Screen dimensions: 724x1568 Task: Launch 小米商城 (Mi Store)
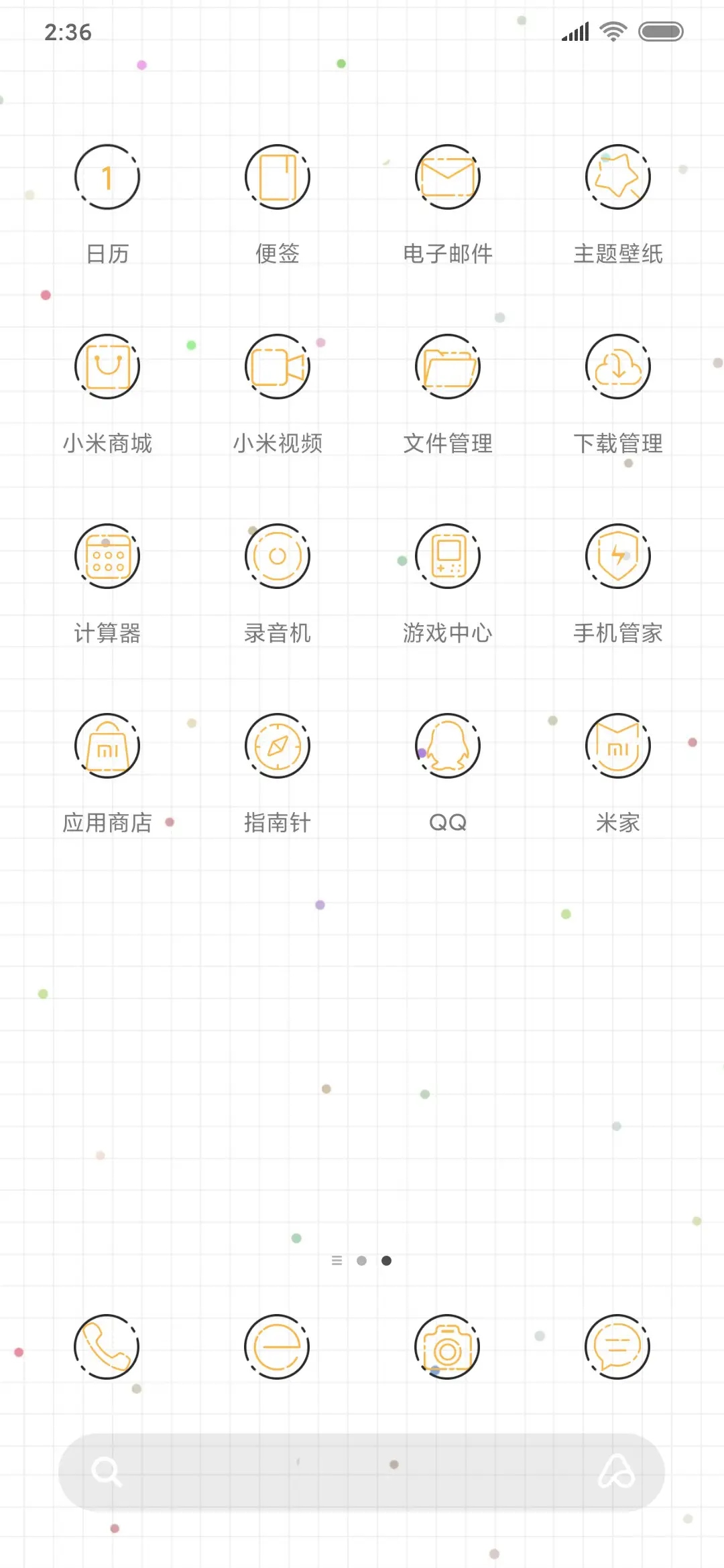(x=107, y=367)
